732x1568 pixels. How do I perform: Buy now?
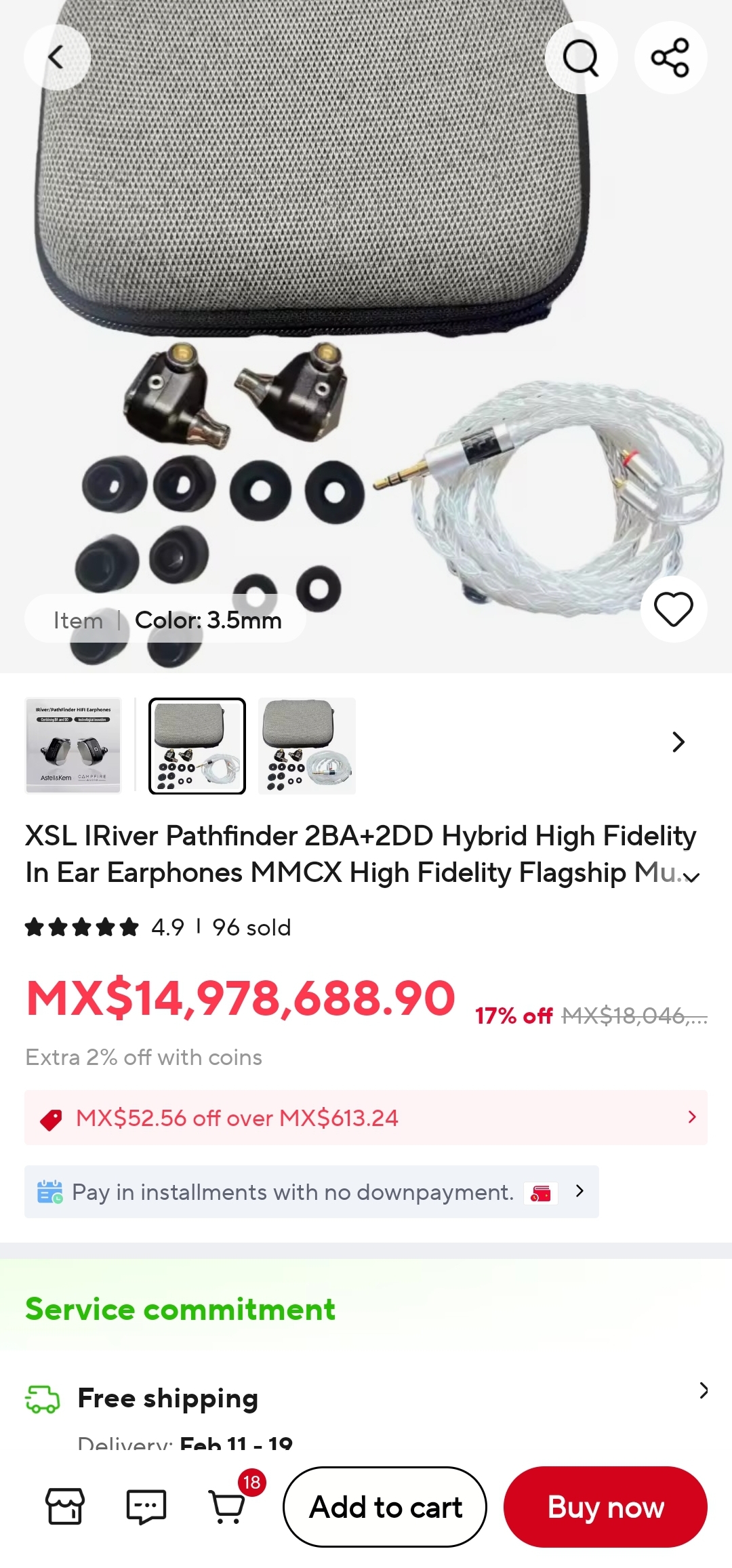tap(605, 1507)
